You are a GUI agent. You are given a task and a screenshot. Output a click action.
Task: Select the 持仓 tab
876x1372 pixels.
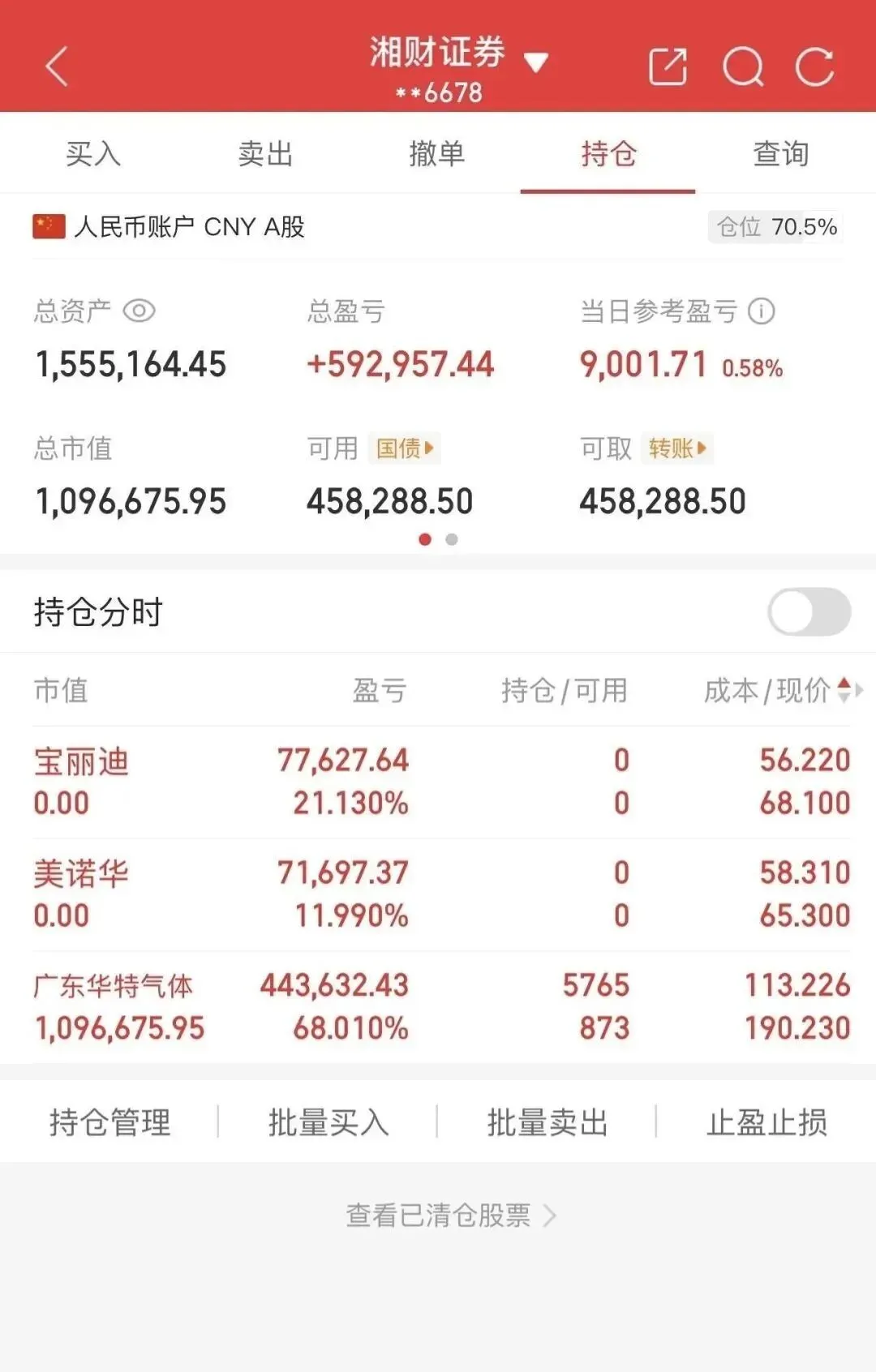click(608, 153)
